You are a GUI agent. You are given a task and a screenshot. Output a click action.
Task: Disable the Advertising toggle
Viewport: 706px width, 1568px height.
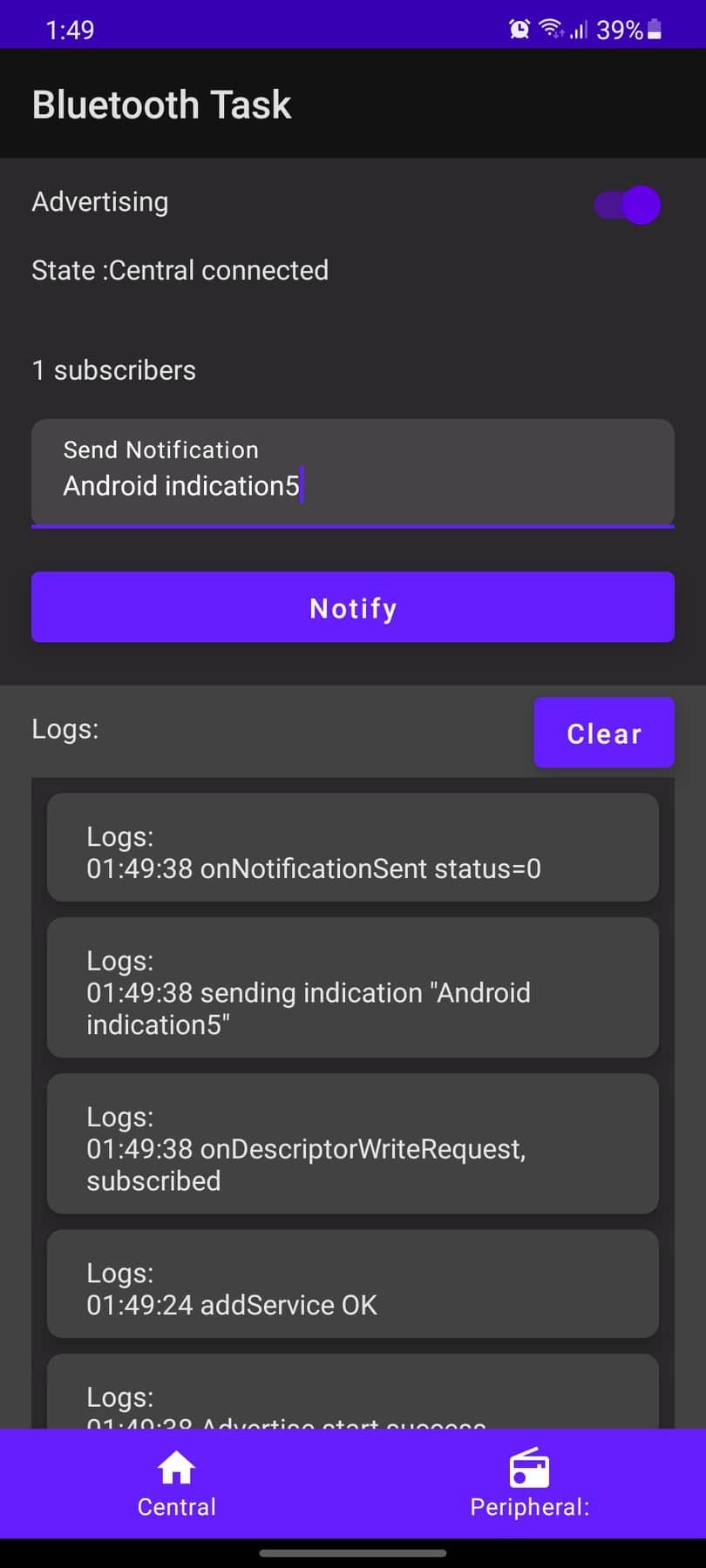tap(626, 205)
